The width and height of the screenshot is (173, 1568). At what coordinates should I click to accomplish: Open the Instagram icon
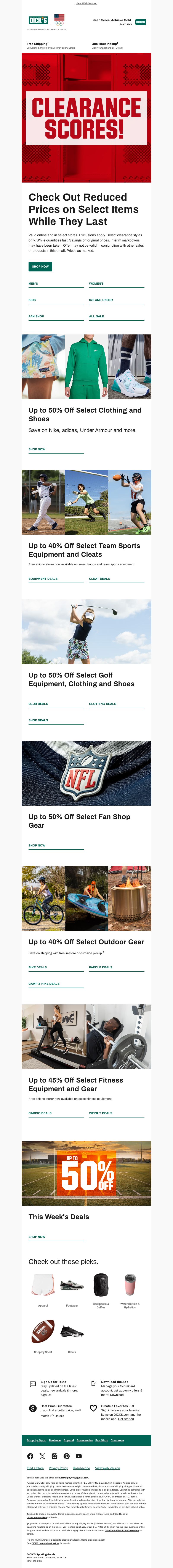54,1456
